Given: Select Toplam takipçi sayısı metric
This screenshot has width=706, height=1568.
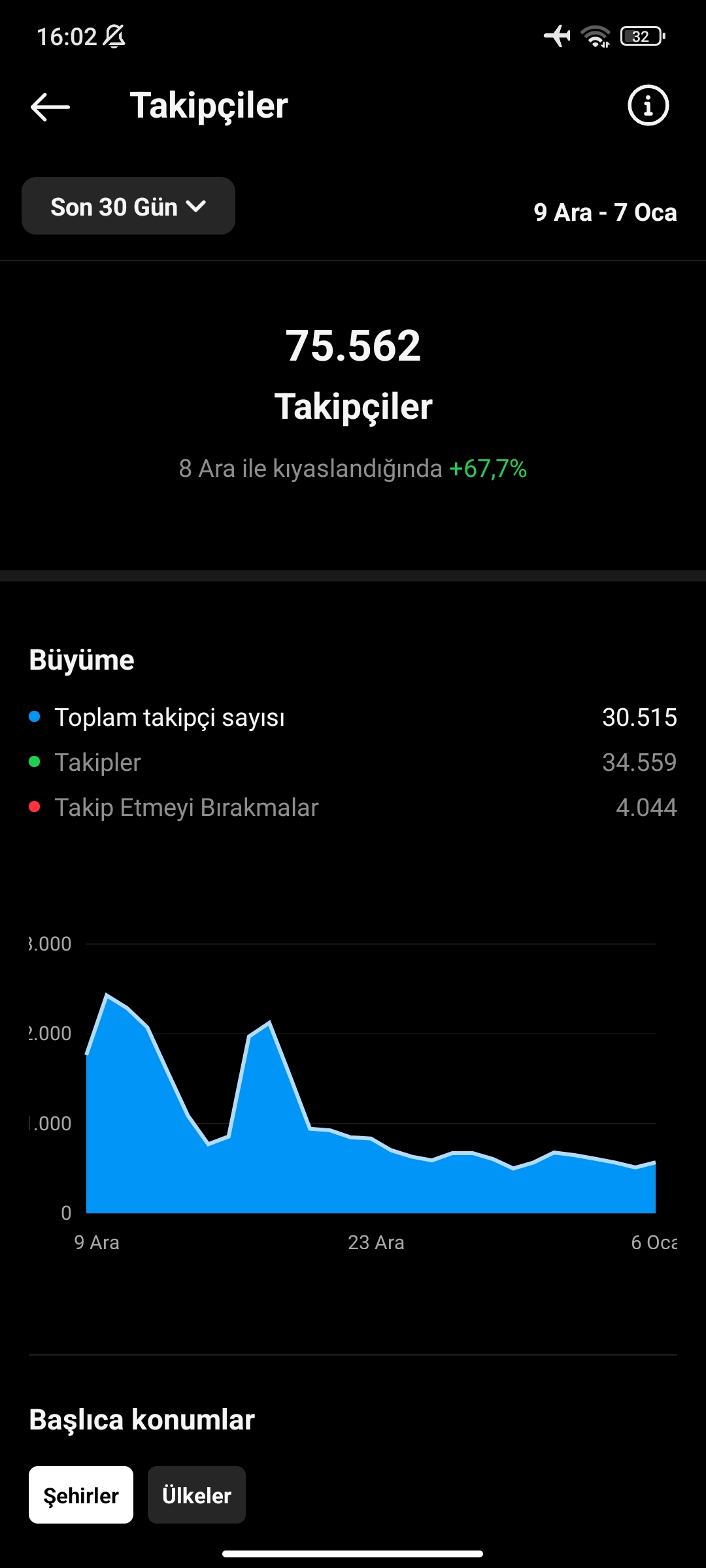Looking at the screenshot, I should tap(353, 717).
